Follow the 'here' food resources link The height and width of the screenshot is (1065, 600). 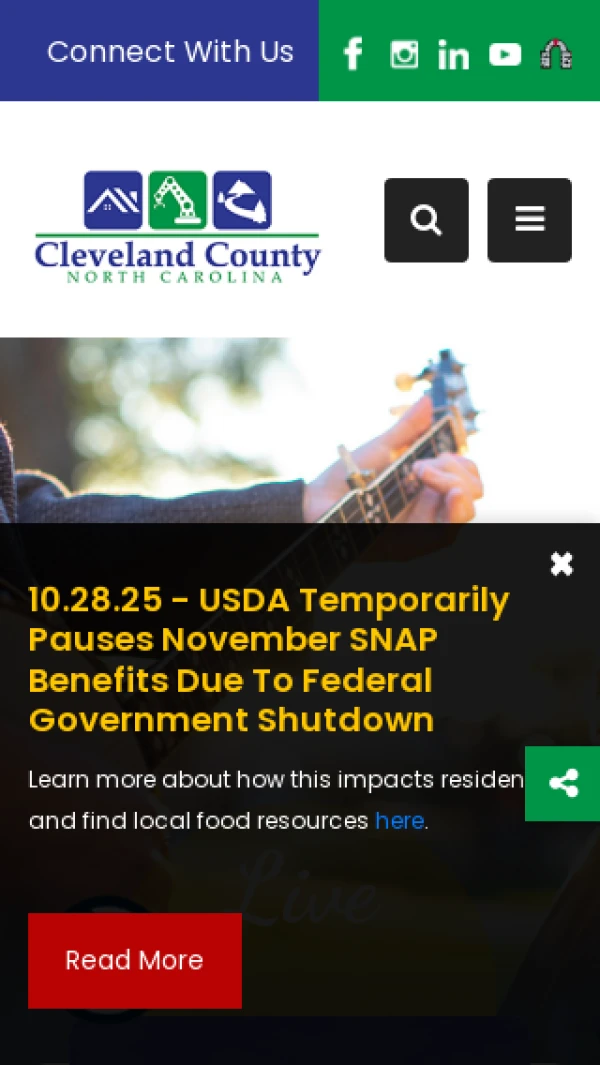[x=400, y=821]
